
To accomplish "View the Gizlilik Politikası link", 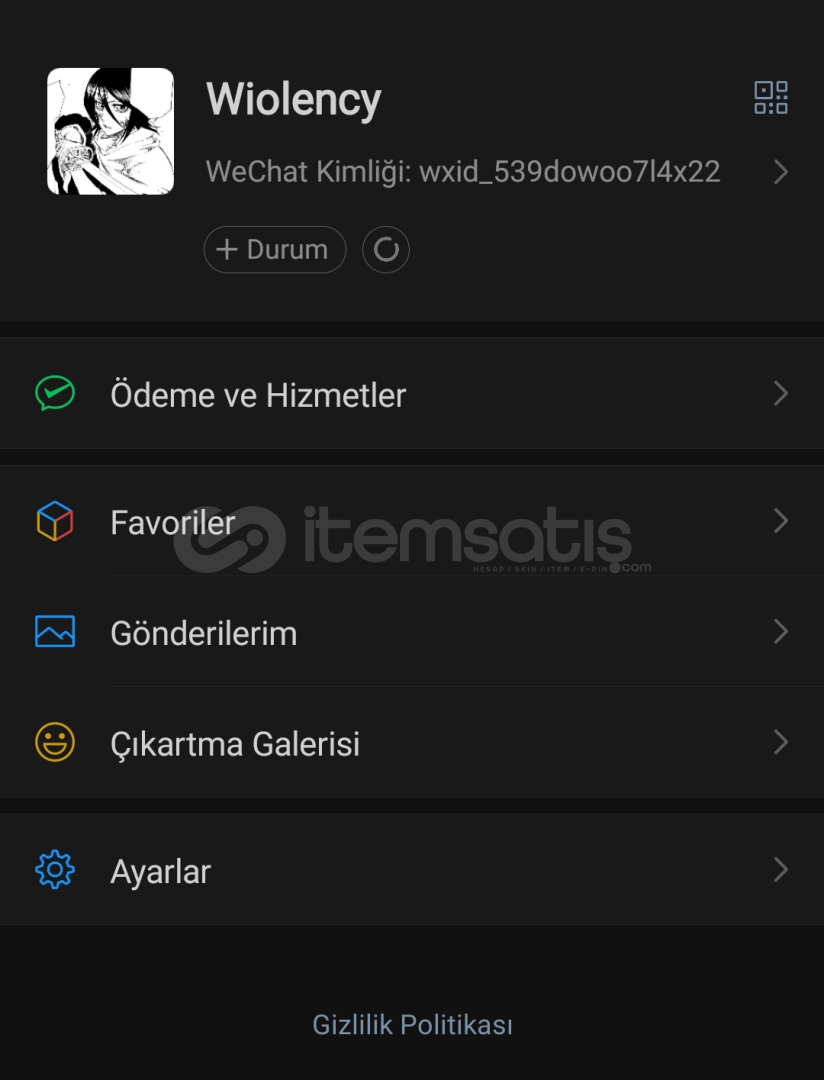I will coord(412,1025).
